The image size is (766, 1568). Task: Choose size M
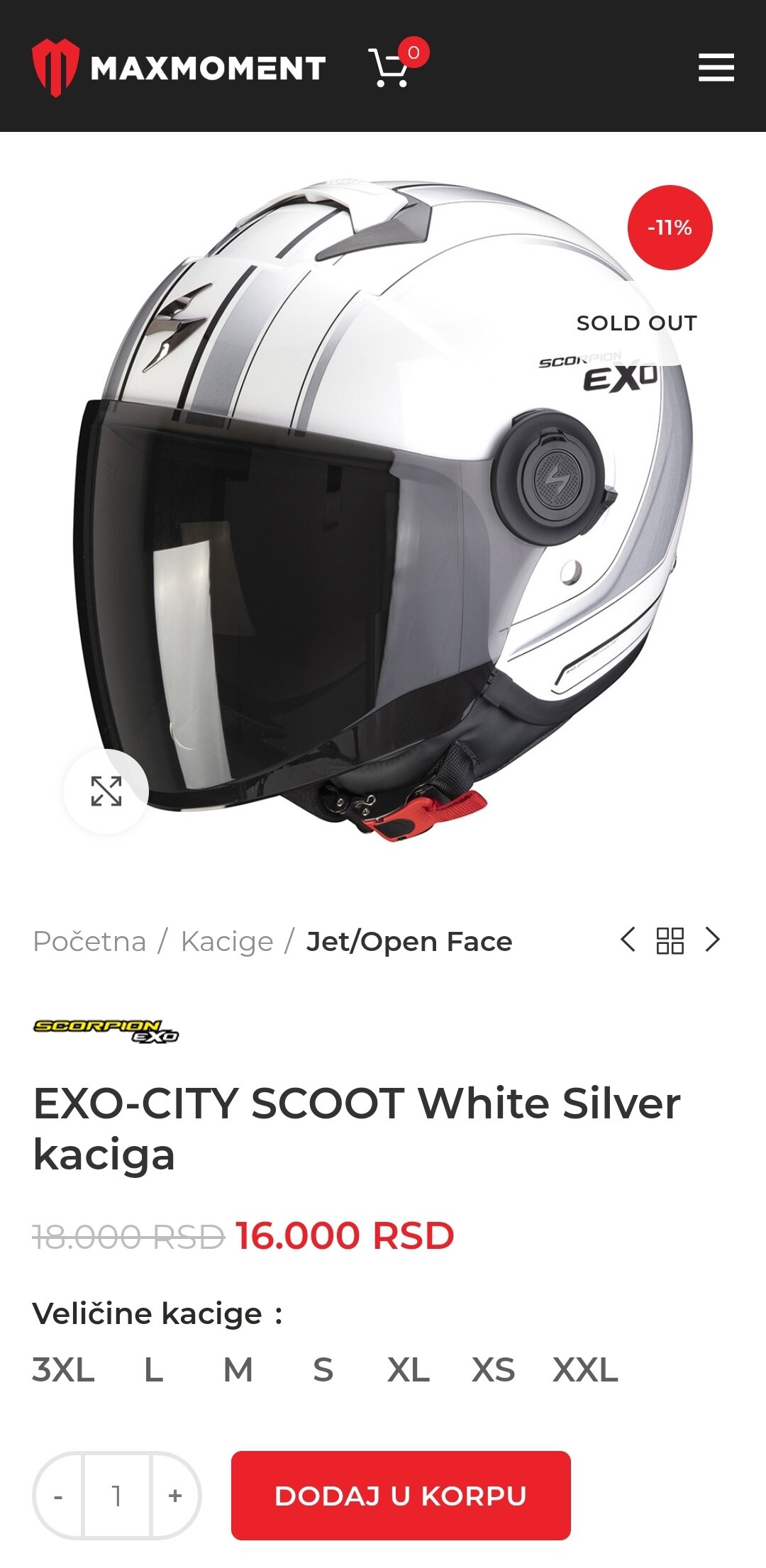click(x=238, y=1369)
